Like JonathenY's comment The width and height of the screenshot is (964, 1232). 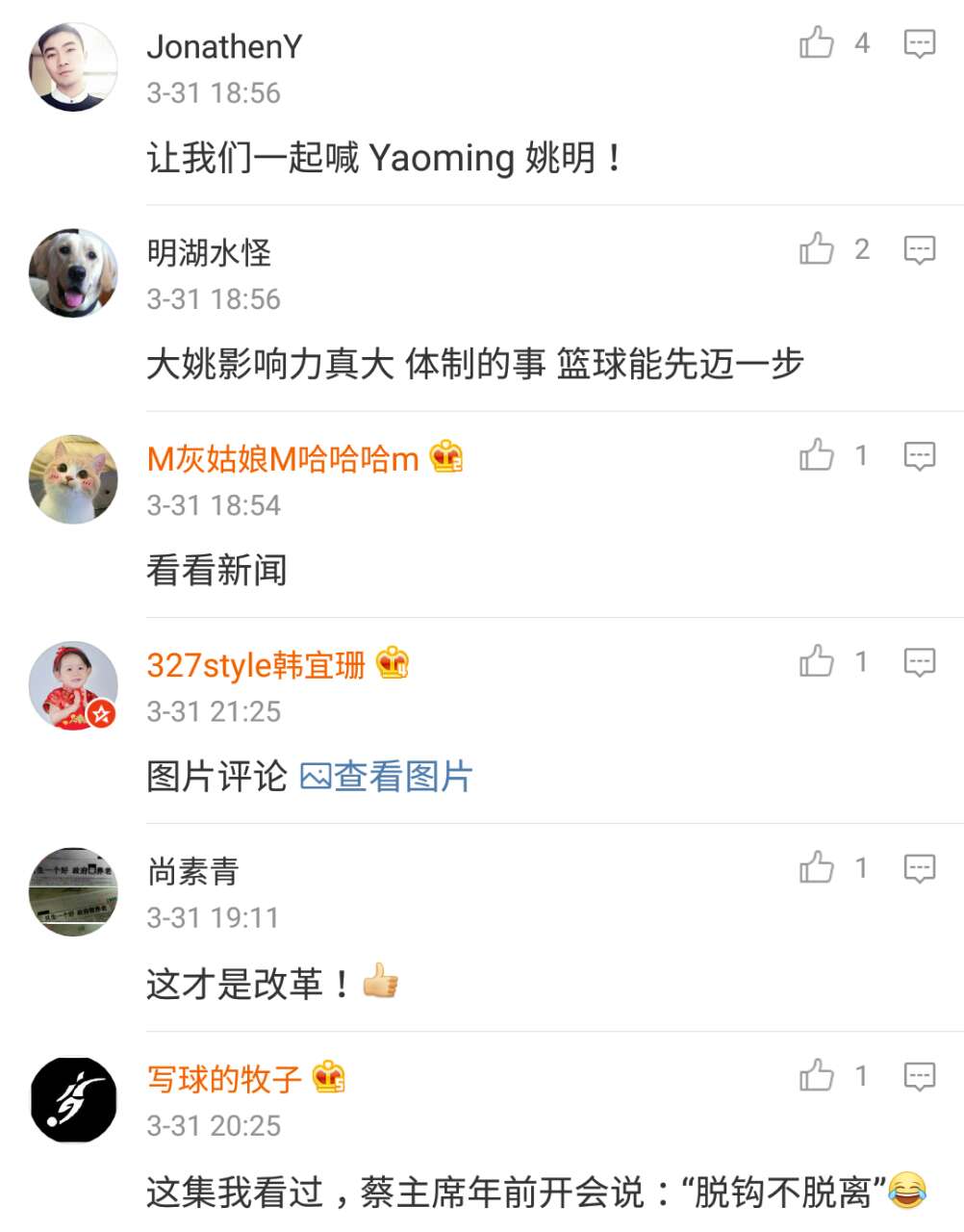(817, 42)
